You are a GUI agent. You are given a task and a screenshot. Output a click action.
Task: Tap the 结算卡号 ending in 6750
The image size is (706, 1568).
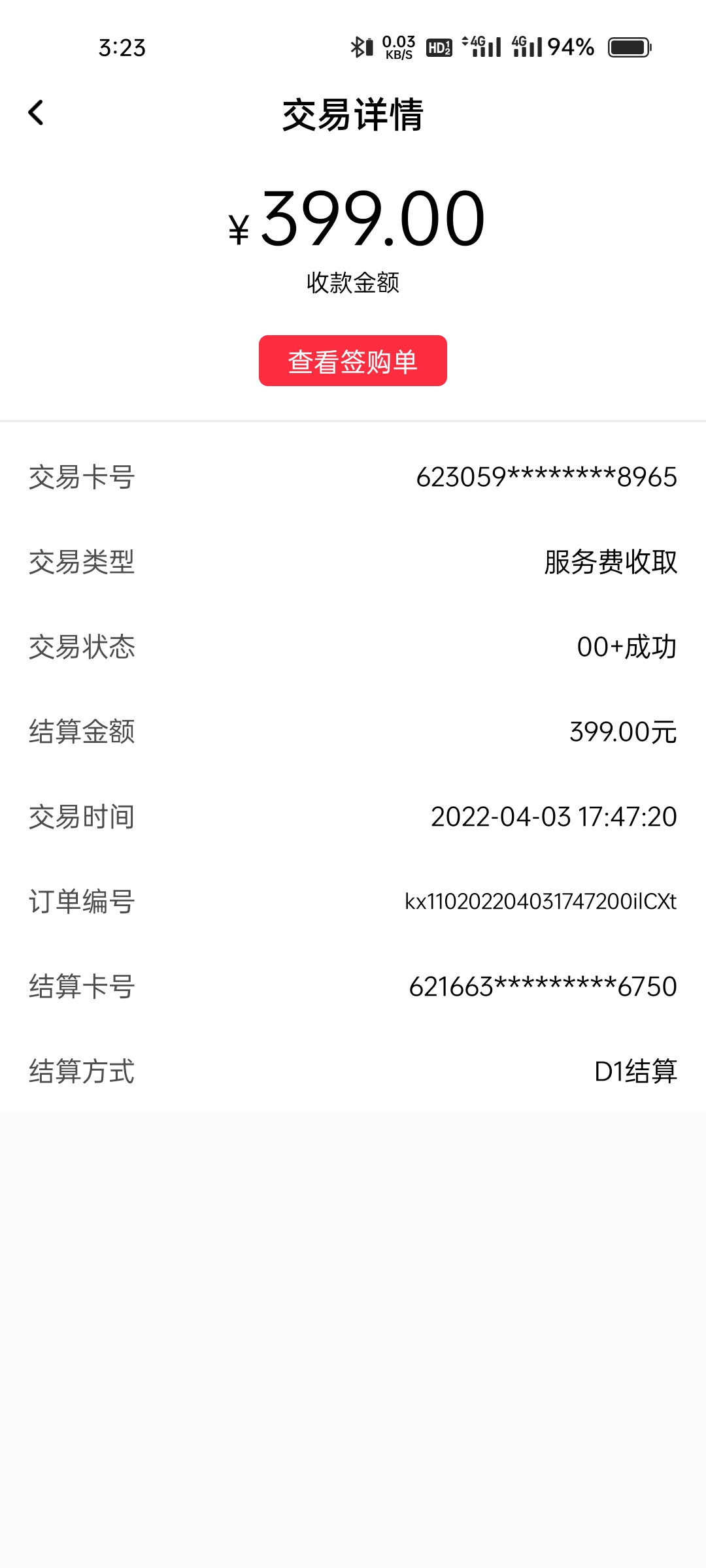pos(543,988)
